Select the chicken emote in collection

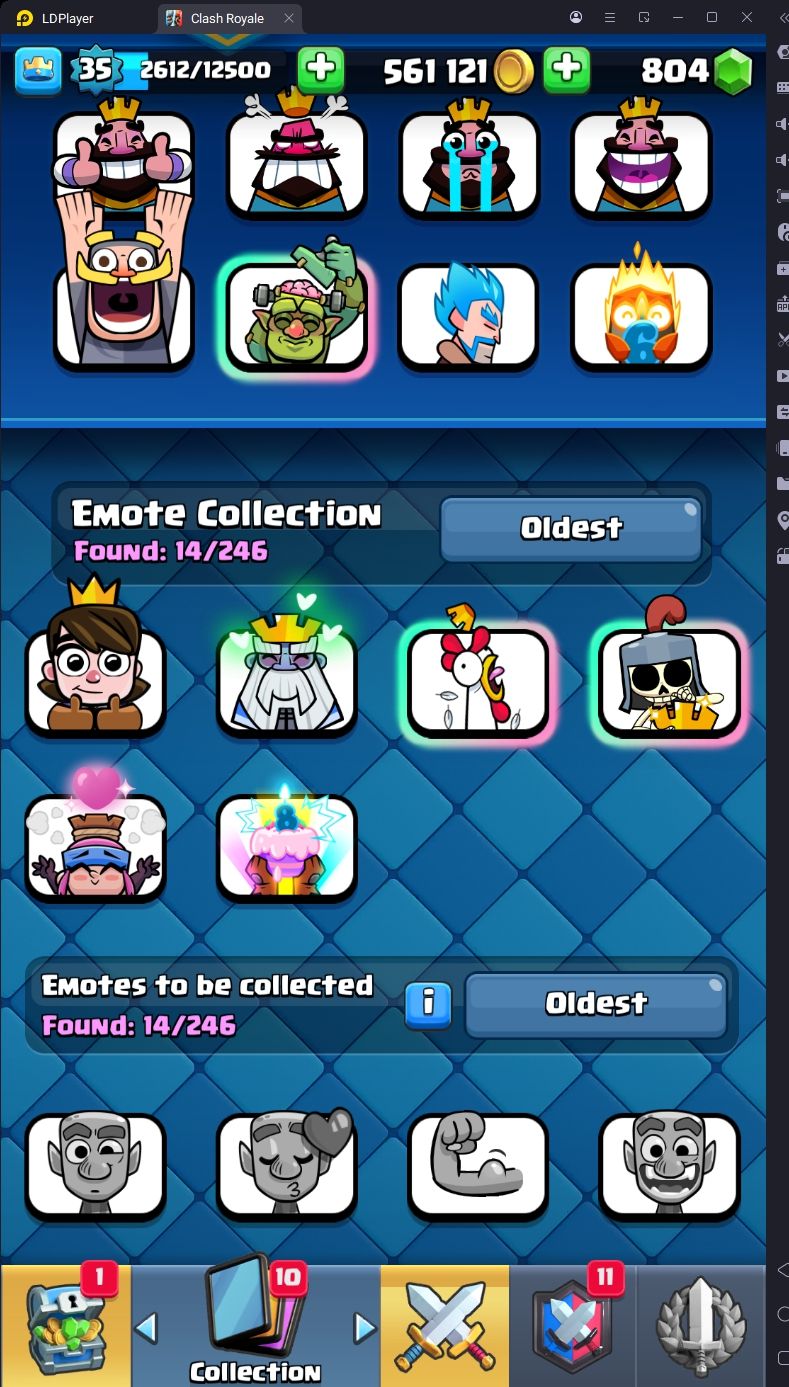click(x=478, y=682)
